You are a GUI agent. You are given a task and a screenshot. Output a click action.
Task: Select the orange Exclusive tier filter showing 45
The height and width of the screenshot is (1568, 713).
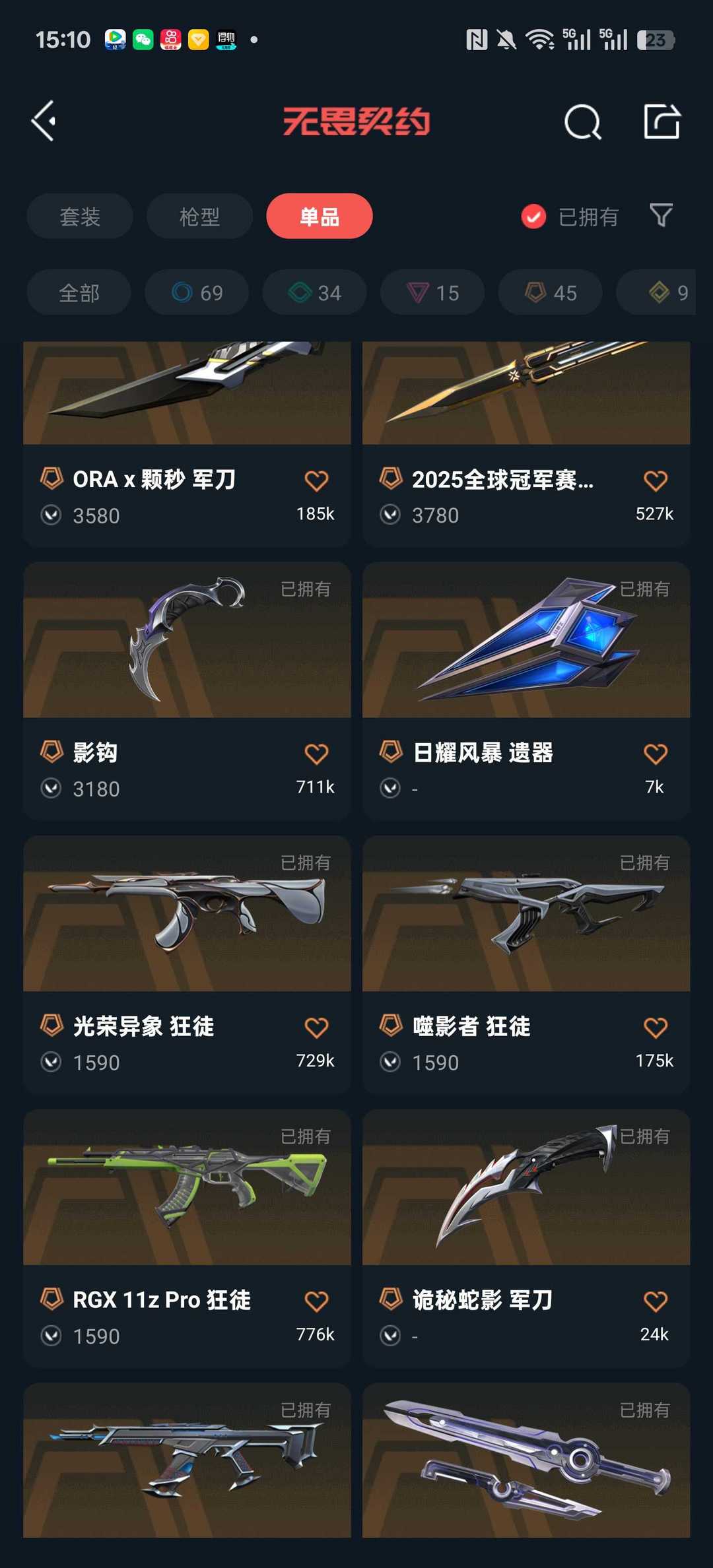[x=549, y=292]
